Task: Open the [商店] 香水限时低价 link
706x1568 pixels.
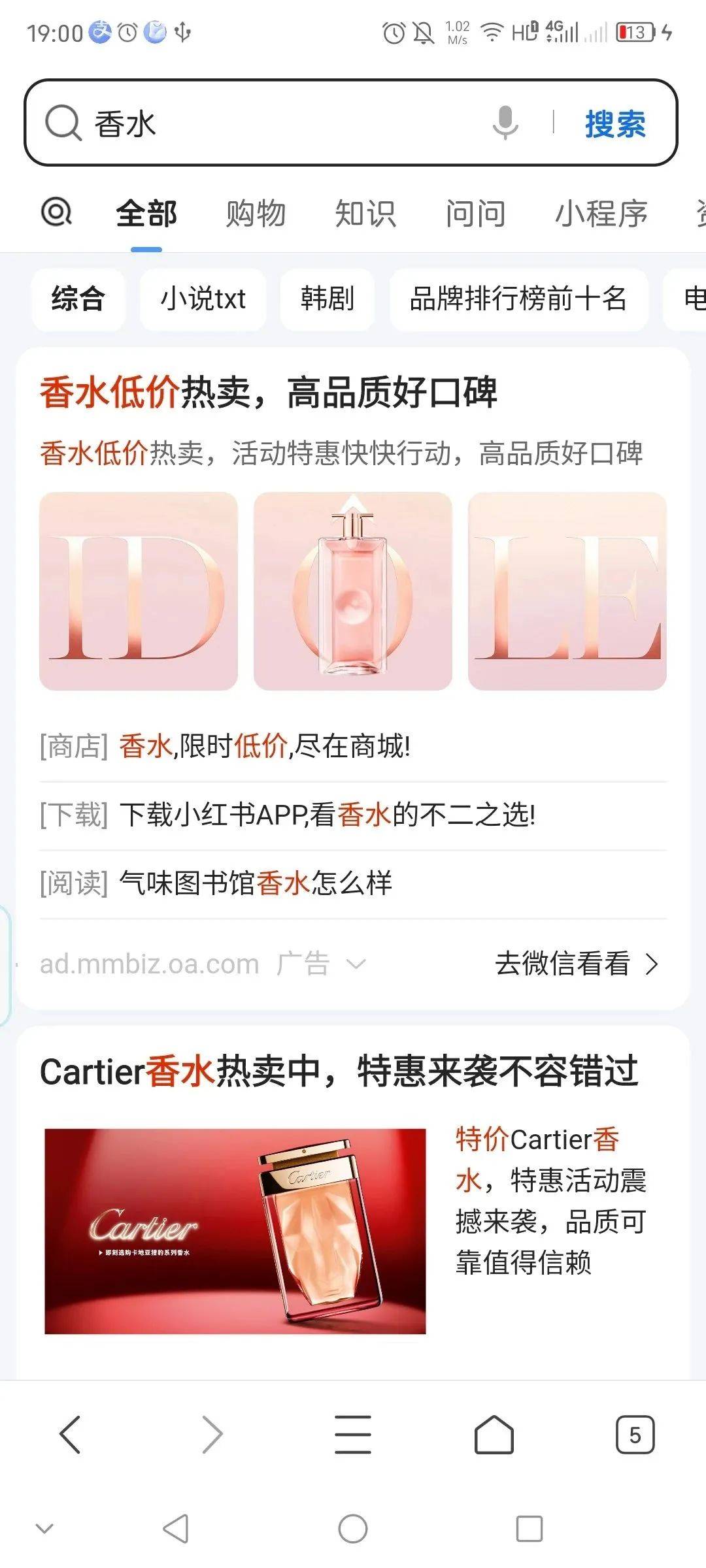Action: pos(265,746)
